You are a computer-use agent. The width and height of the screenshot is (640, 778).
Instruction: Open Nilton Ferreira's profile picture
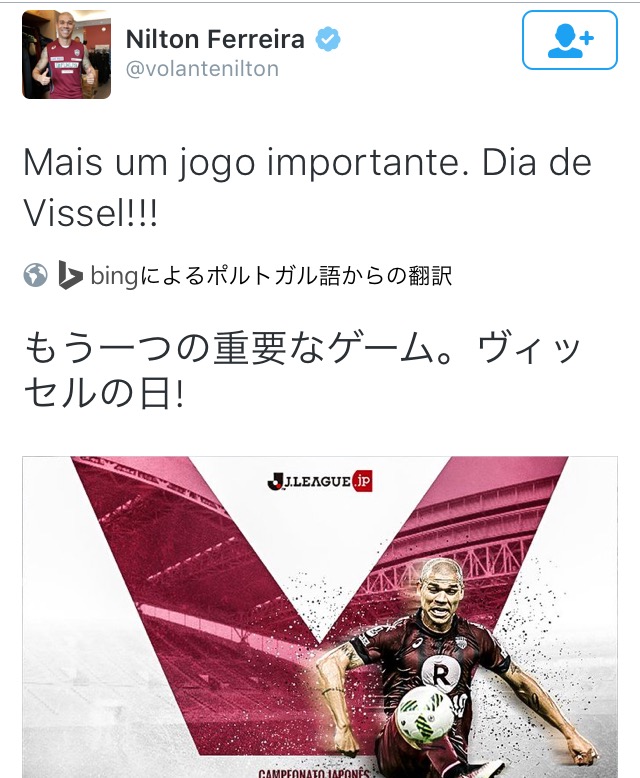(66, 55)
